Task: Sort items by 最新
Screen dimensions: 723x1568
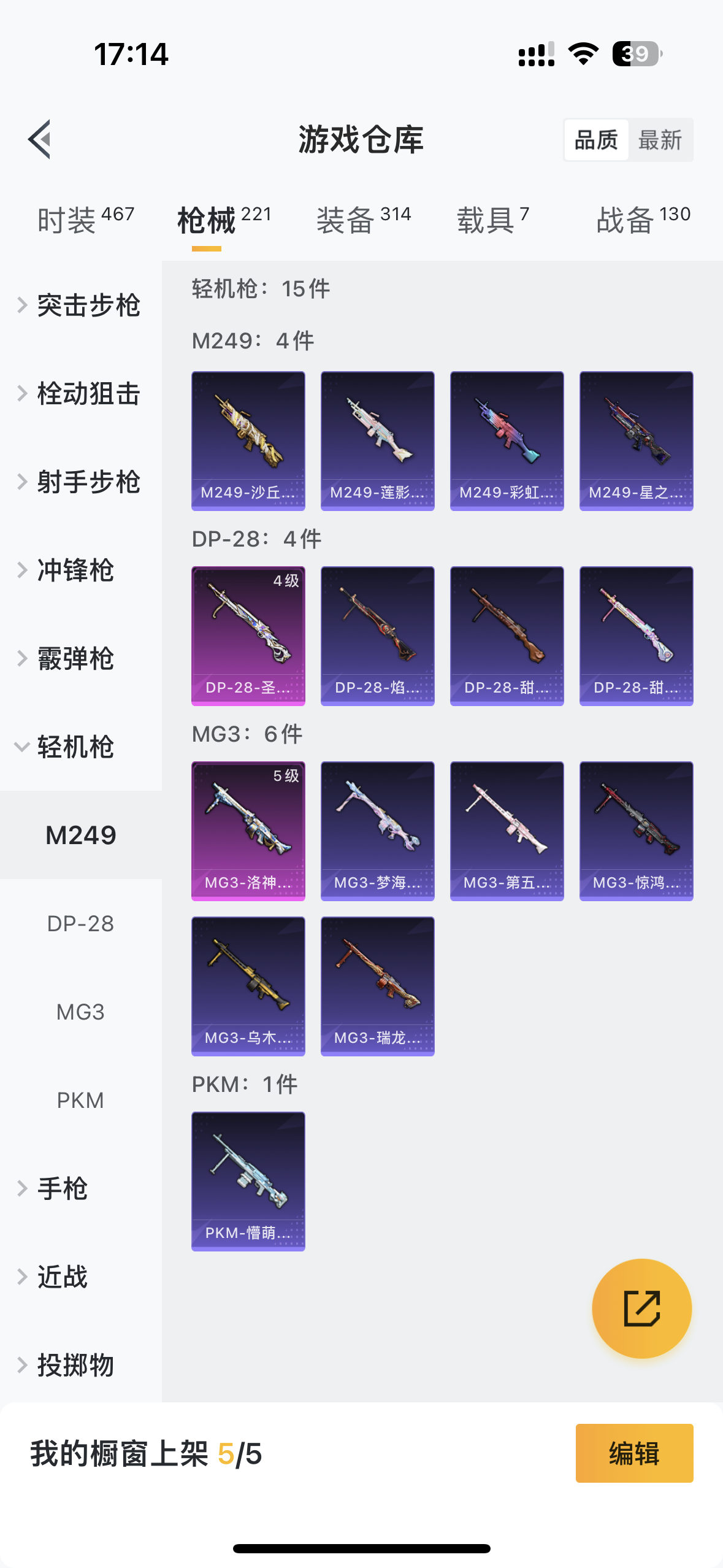Action: click(660, 140)
